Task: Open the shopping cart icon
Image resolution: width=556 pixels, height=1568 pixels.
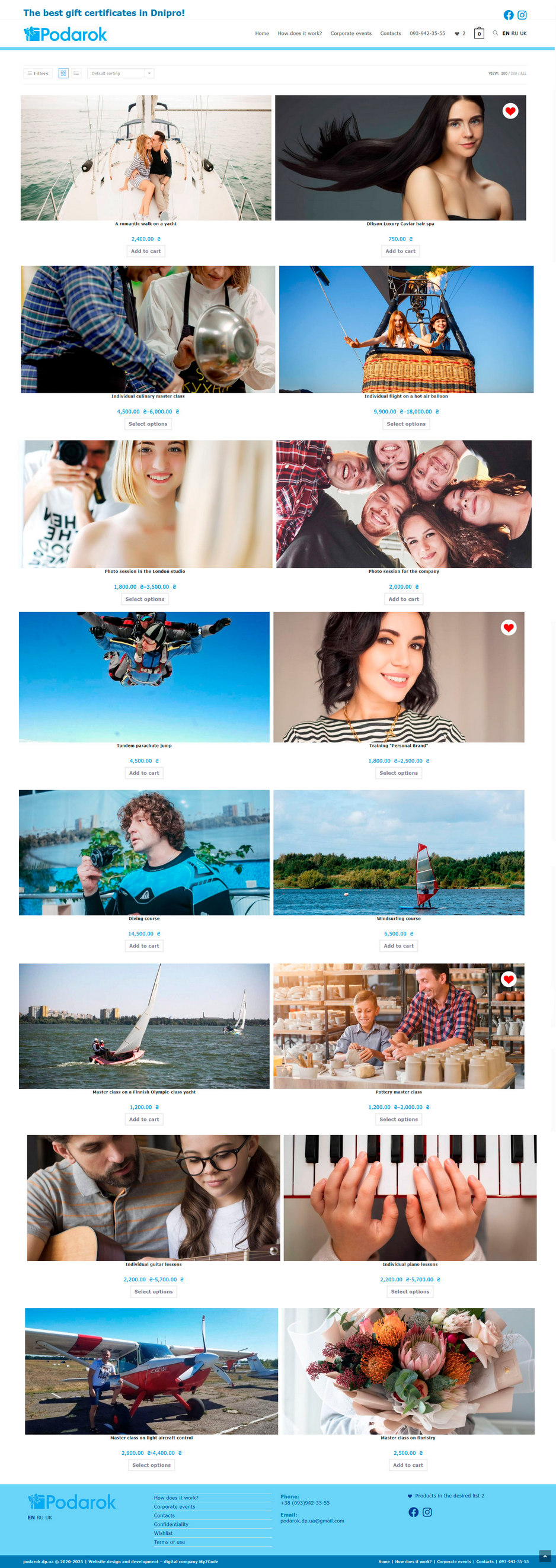Action: click(479, 34)
